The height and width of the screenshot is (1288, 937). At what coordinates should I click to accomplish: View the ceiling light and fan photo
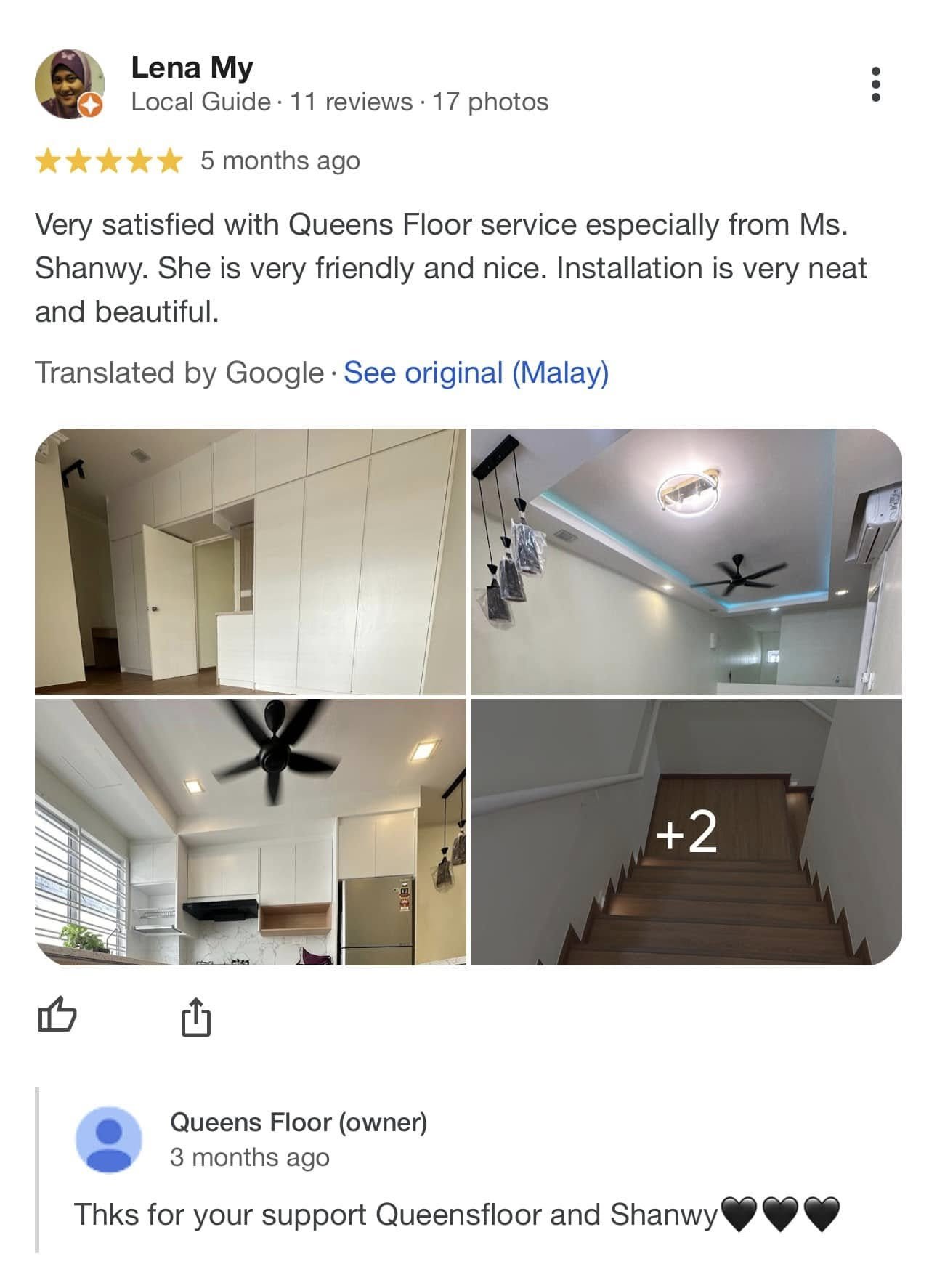tap(686, 562)
